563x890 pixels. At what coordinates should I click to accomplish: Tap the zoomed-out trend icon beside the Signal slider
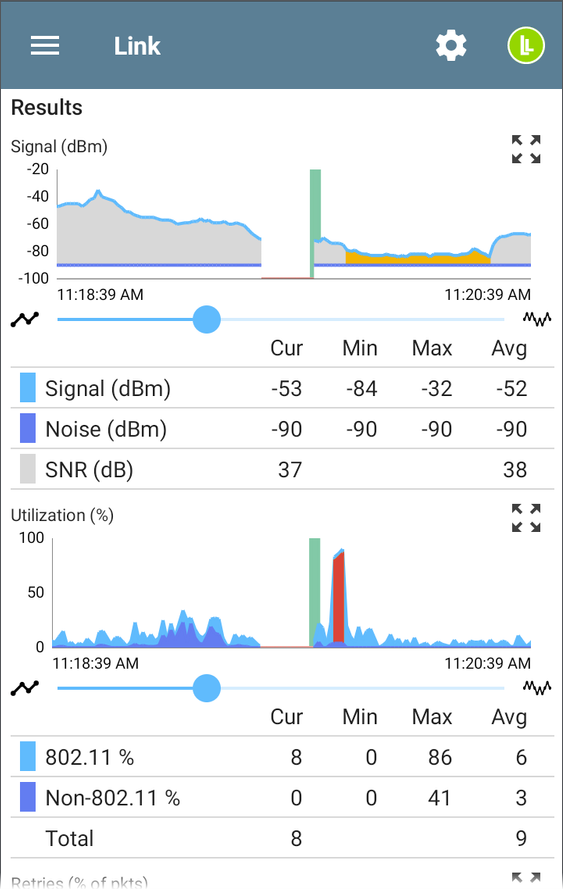25,320
